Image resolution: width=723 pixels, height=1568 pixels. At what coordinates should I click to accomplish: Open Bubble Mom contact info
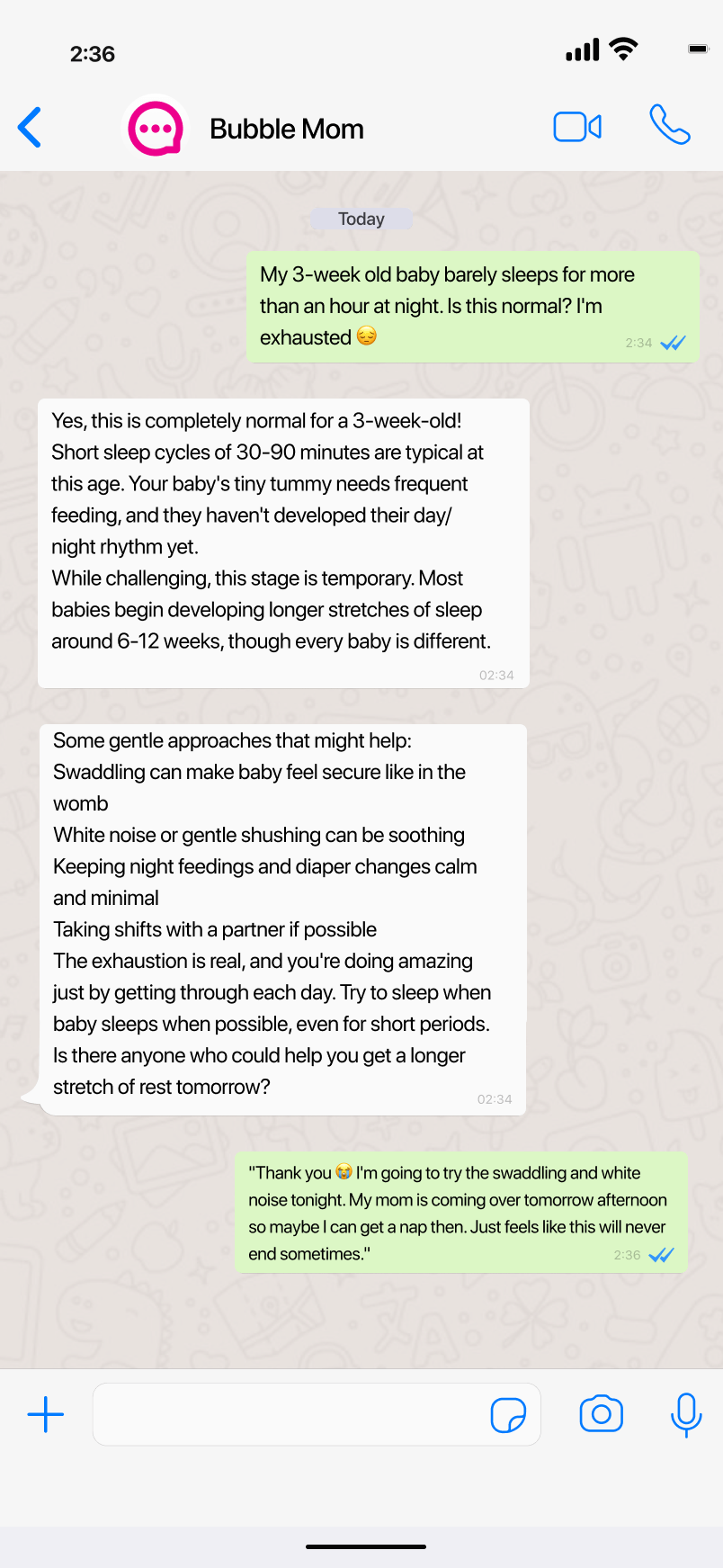click(x=286, y=130)
